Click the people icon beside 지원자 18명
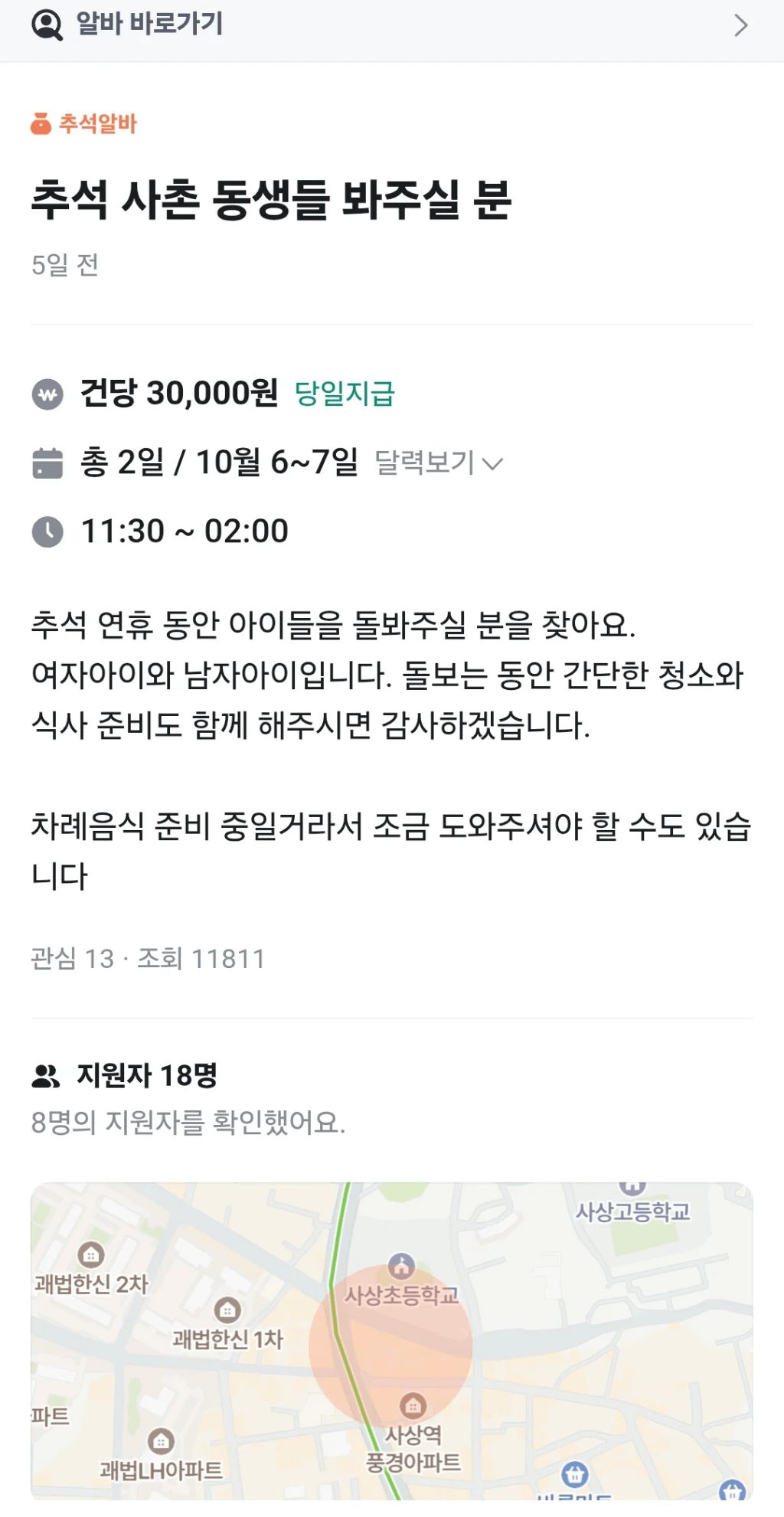784x1517 pixels. point(47,1075)
